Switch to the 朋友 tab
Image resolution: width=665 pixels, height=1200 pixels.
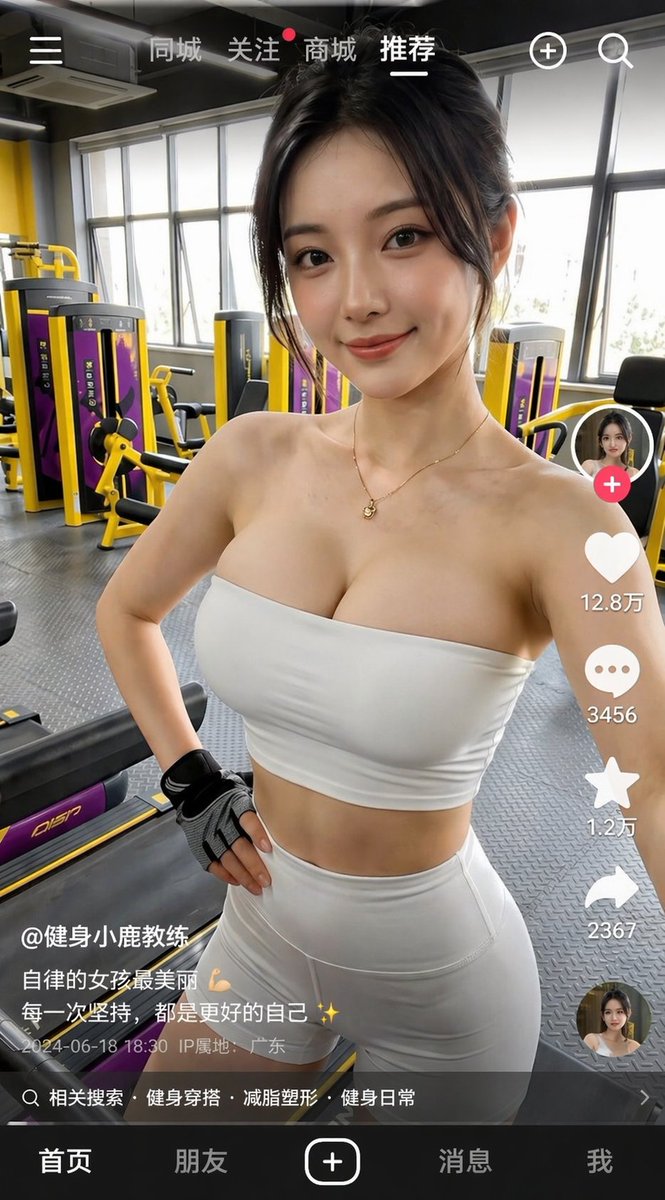pos(200,1161)
